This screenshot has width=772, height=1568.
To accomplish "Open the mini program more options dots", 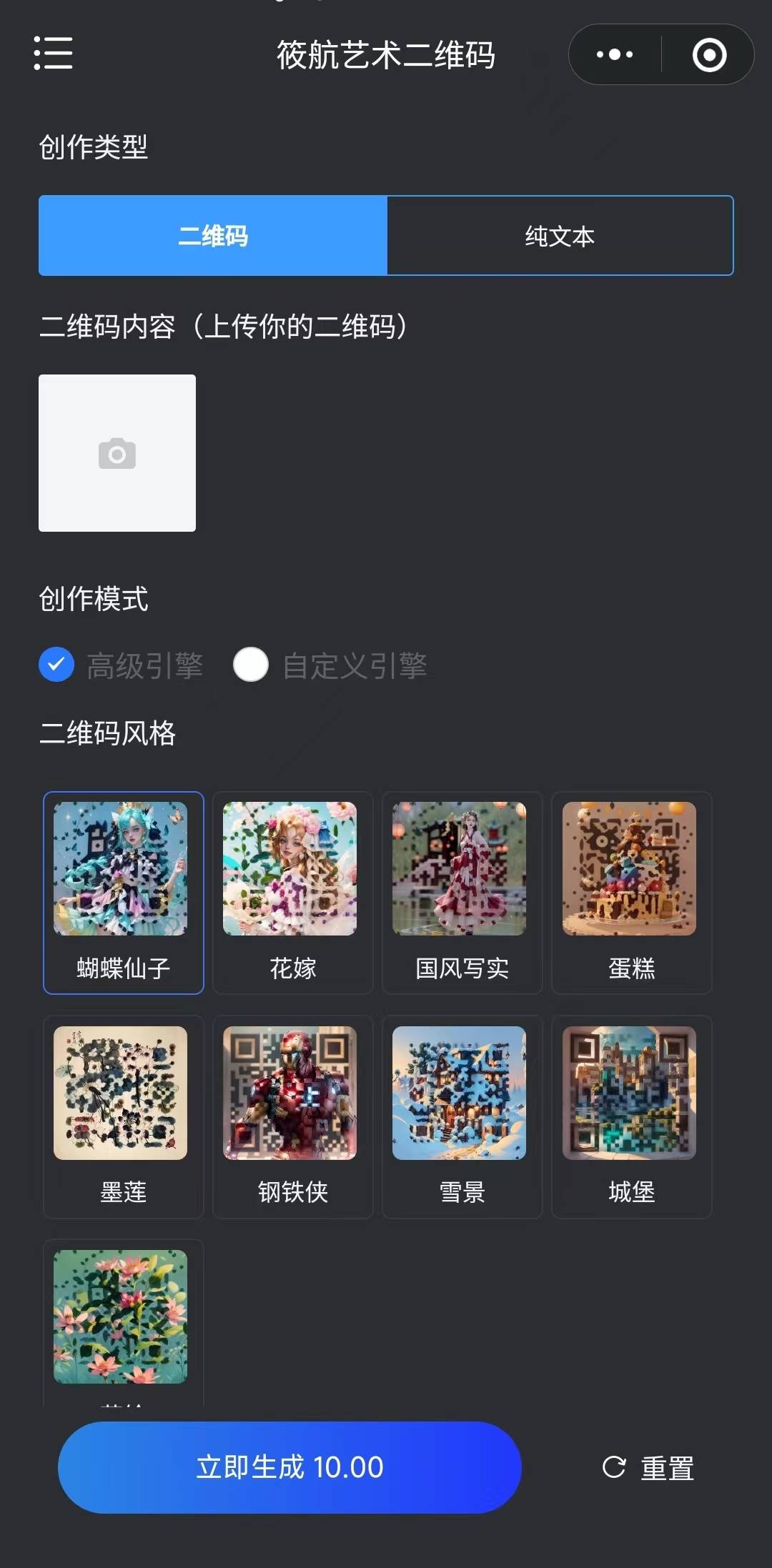I will [615, 54].
